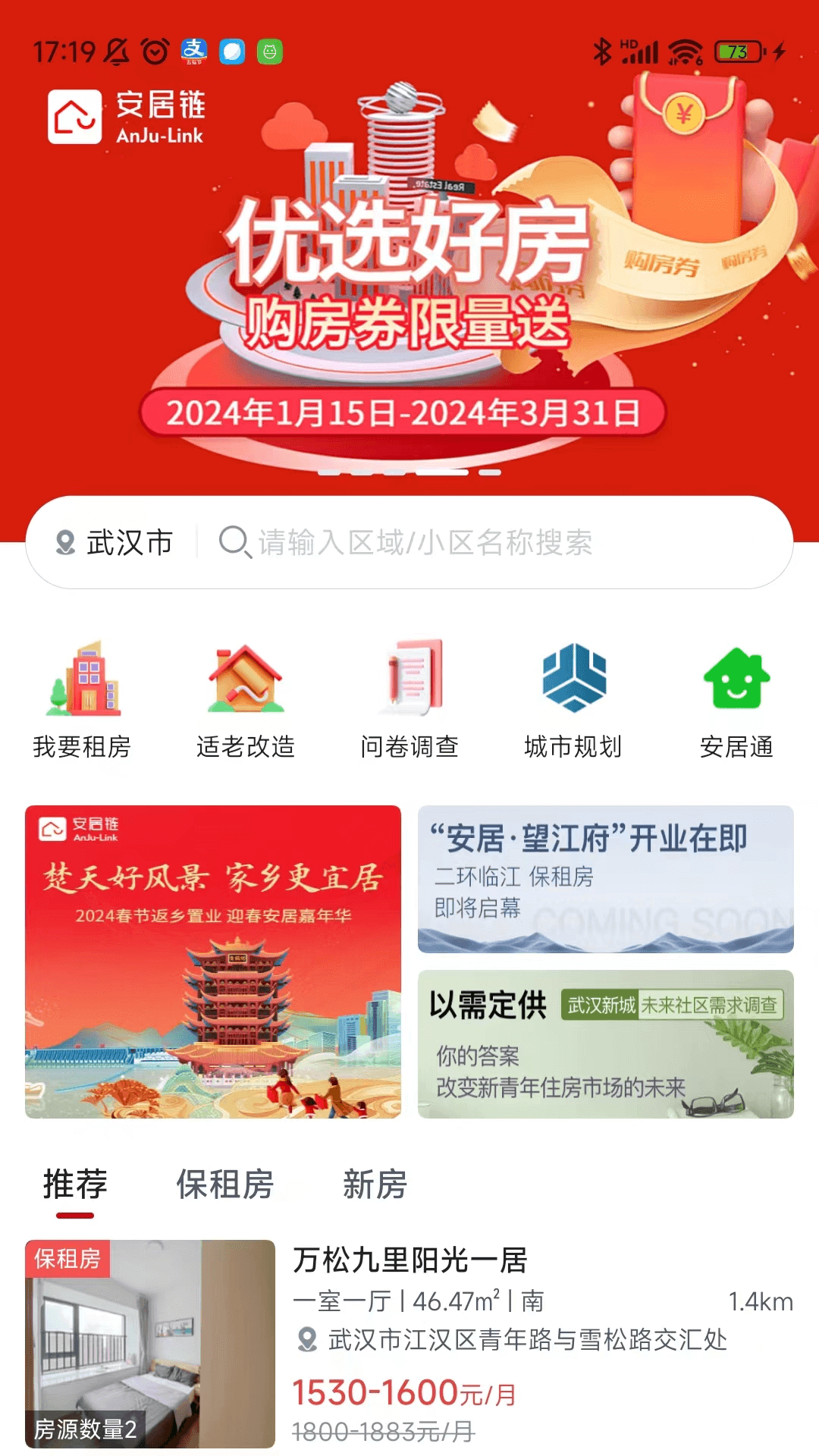Open the 楚天好风景 家乡更宜居 card

(x=213, y=962)
